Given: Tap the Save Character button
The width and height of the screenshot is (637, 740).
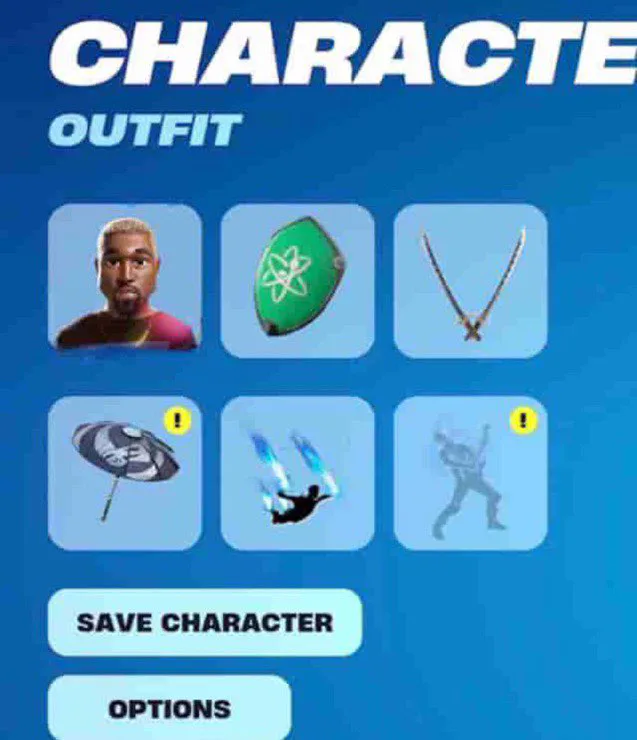Looking at the screenshot, I should (x=205, y=622).
